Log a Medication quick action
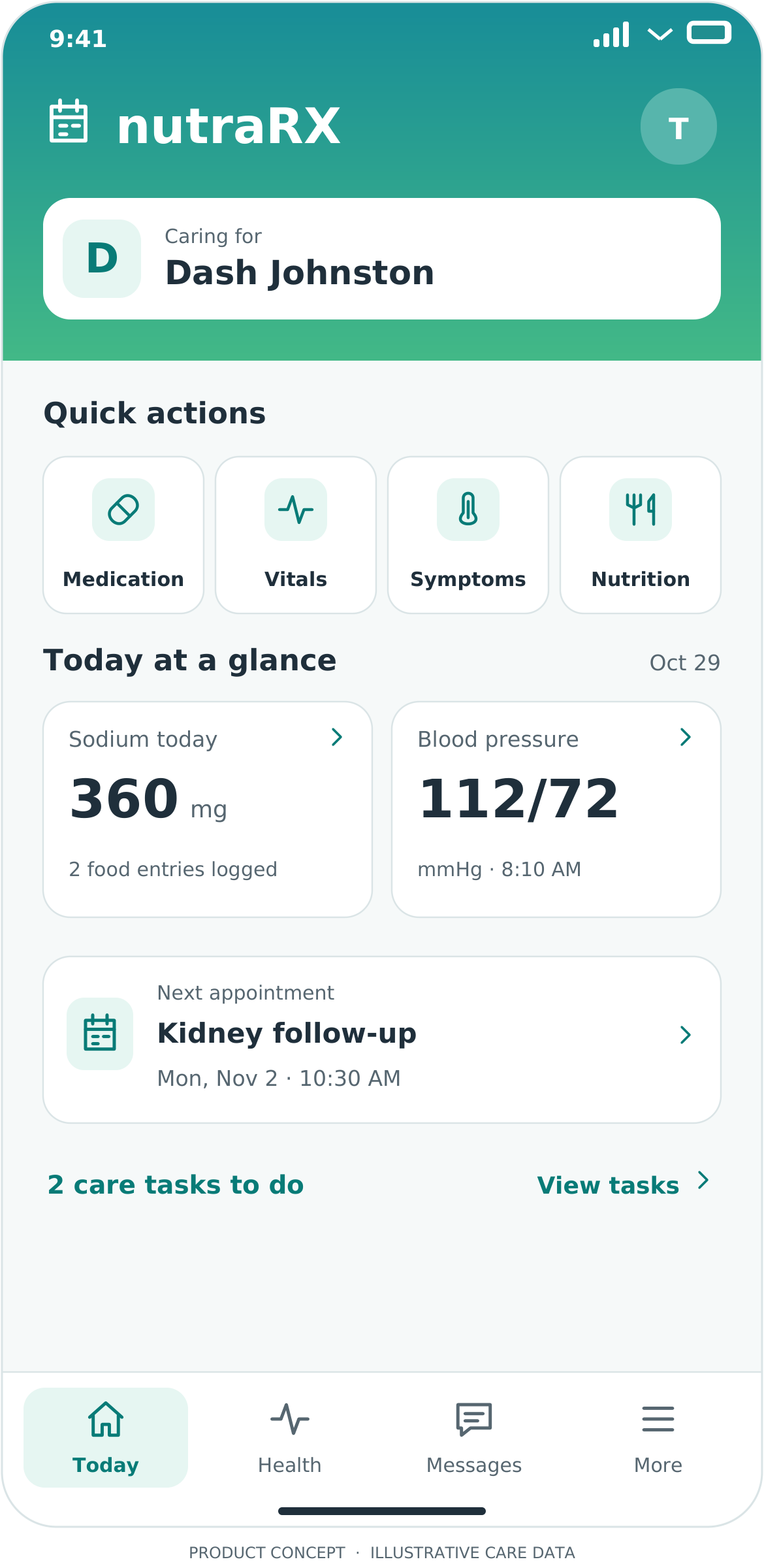This screenshot has width=764, height=1568. tap(123, 535)
